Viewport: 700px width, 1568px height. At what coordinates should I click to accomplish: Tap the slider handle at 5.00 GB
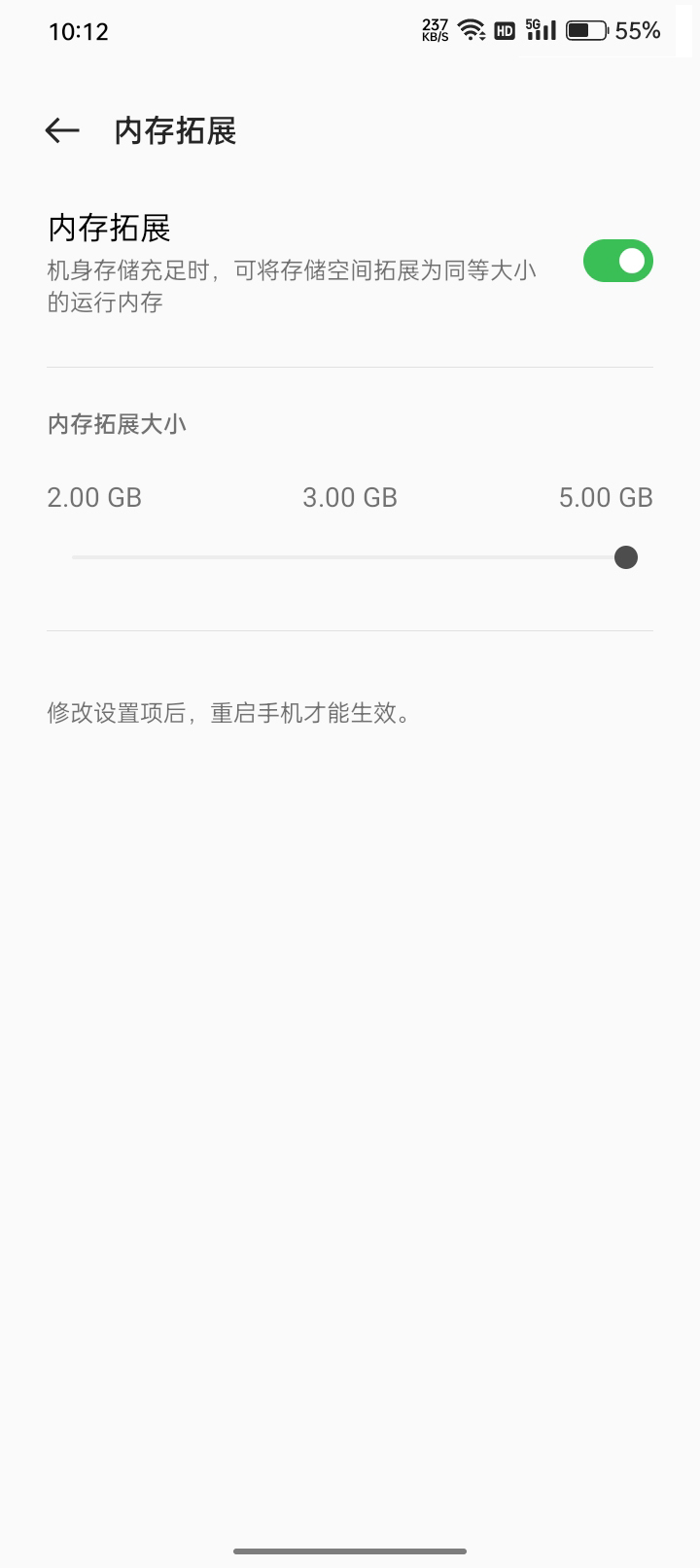[x=625, y=556]
